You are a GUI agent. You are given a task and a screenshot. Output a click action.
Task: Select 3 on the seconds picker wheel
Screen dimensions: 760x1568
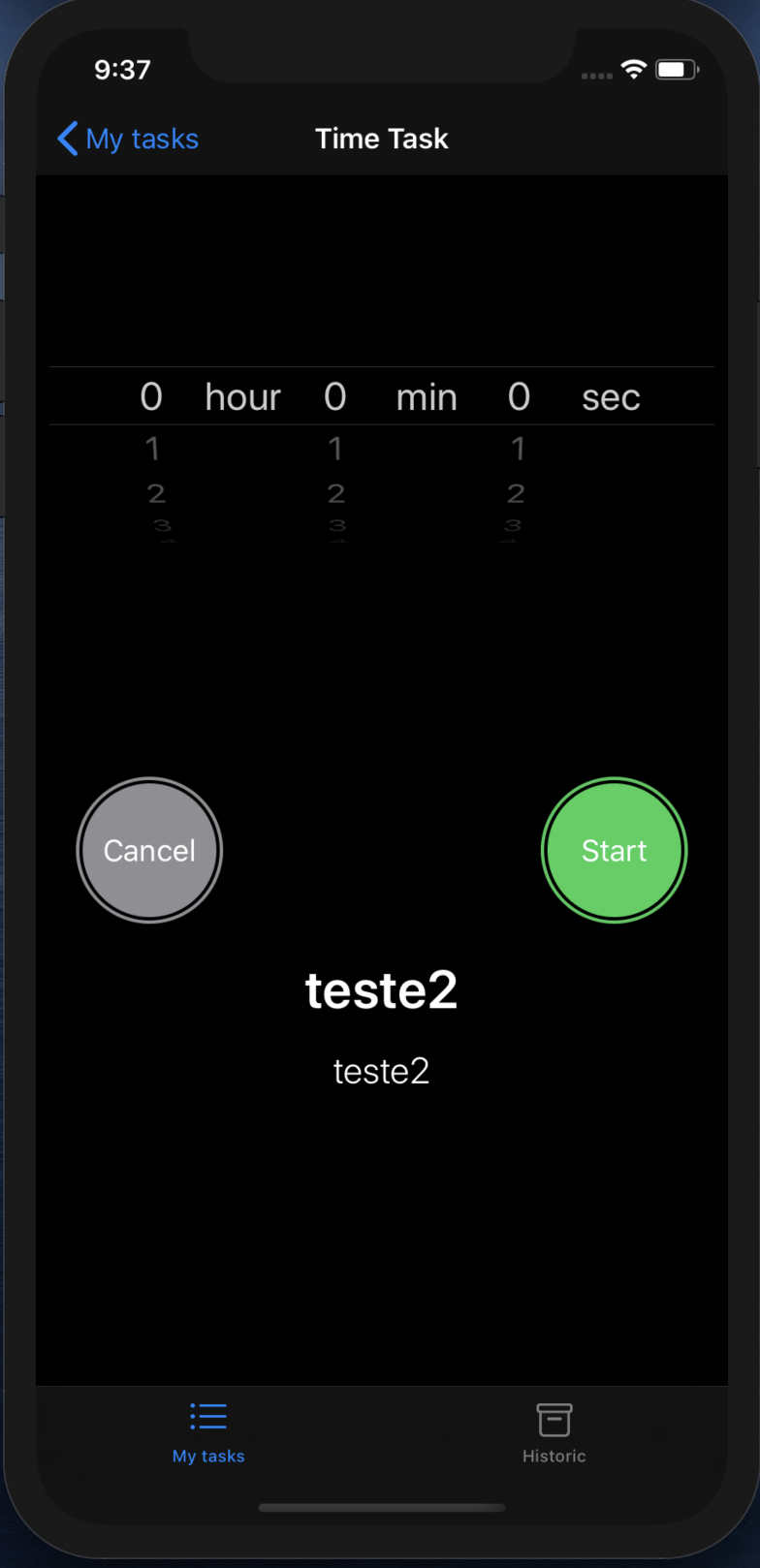(514, 525)
